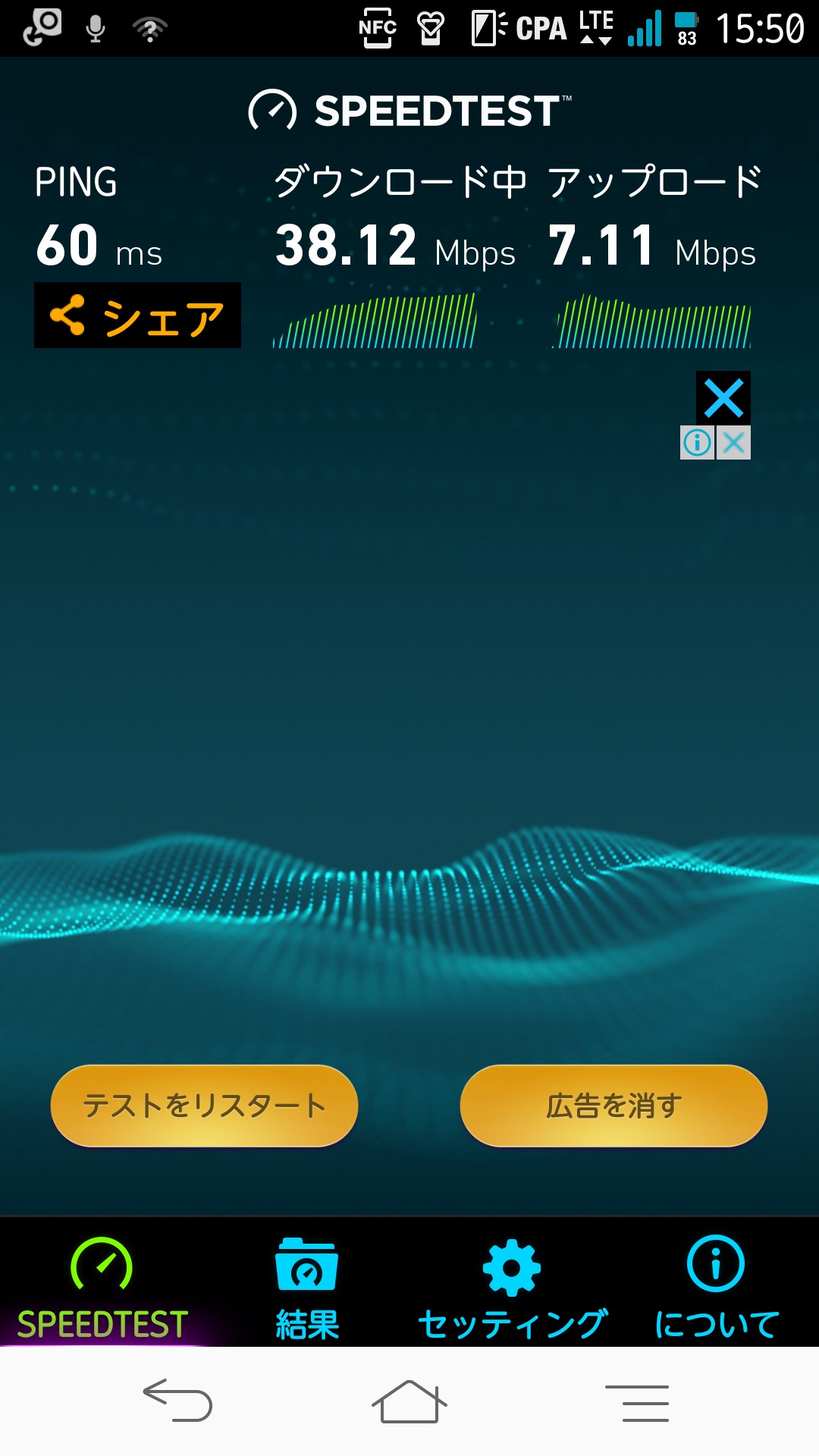Go to the セッティング settings tab
Image resolution: width=819 pixels, height=1456 pixels.
coord(512,1288)
